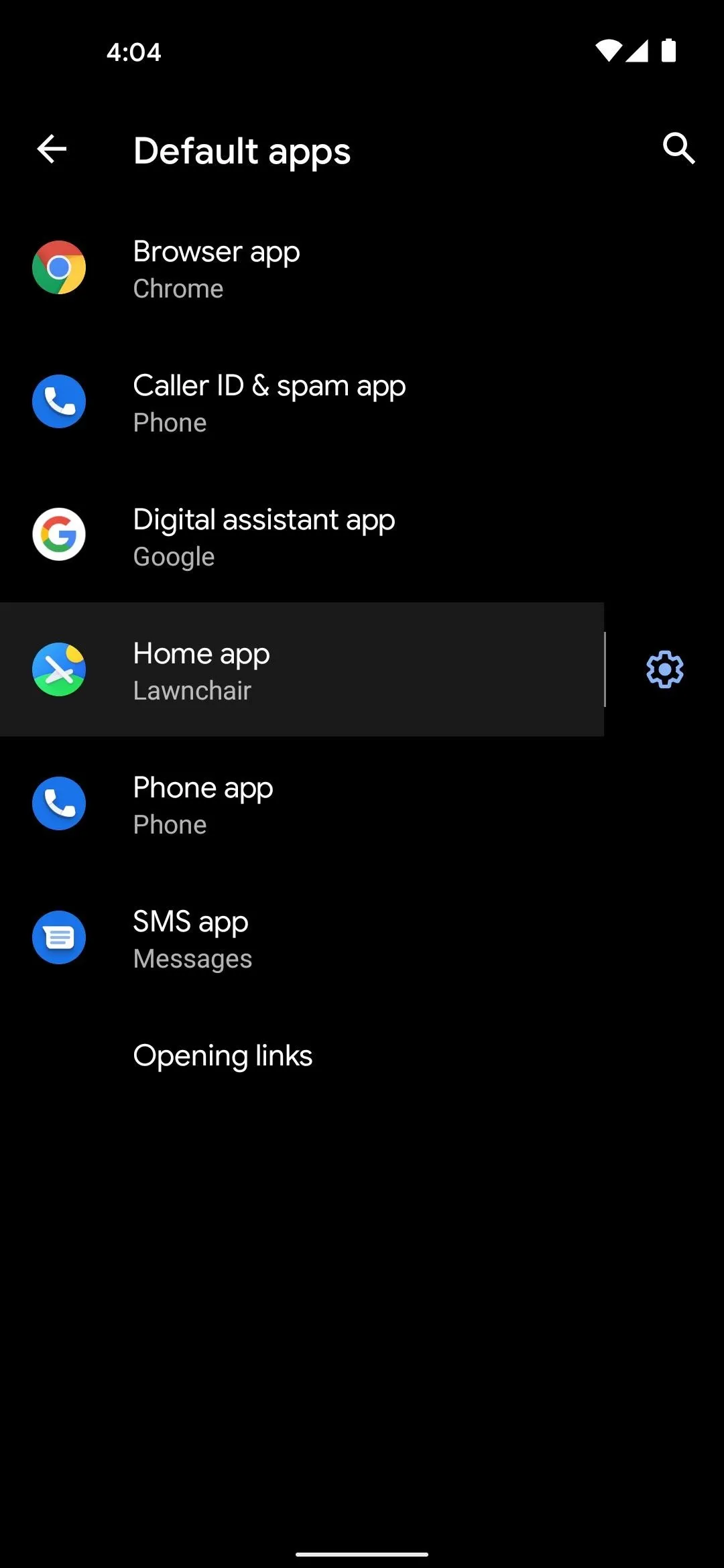The height and width of the screenshot is (1568, 724).
Task: Open the search icon in the app bar
Action: click(678, 149)
